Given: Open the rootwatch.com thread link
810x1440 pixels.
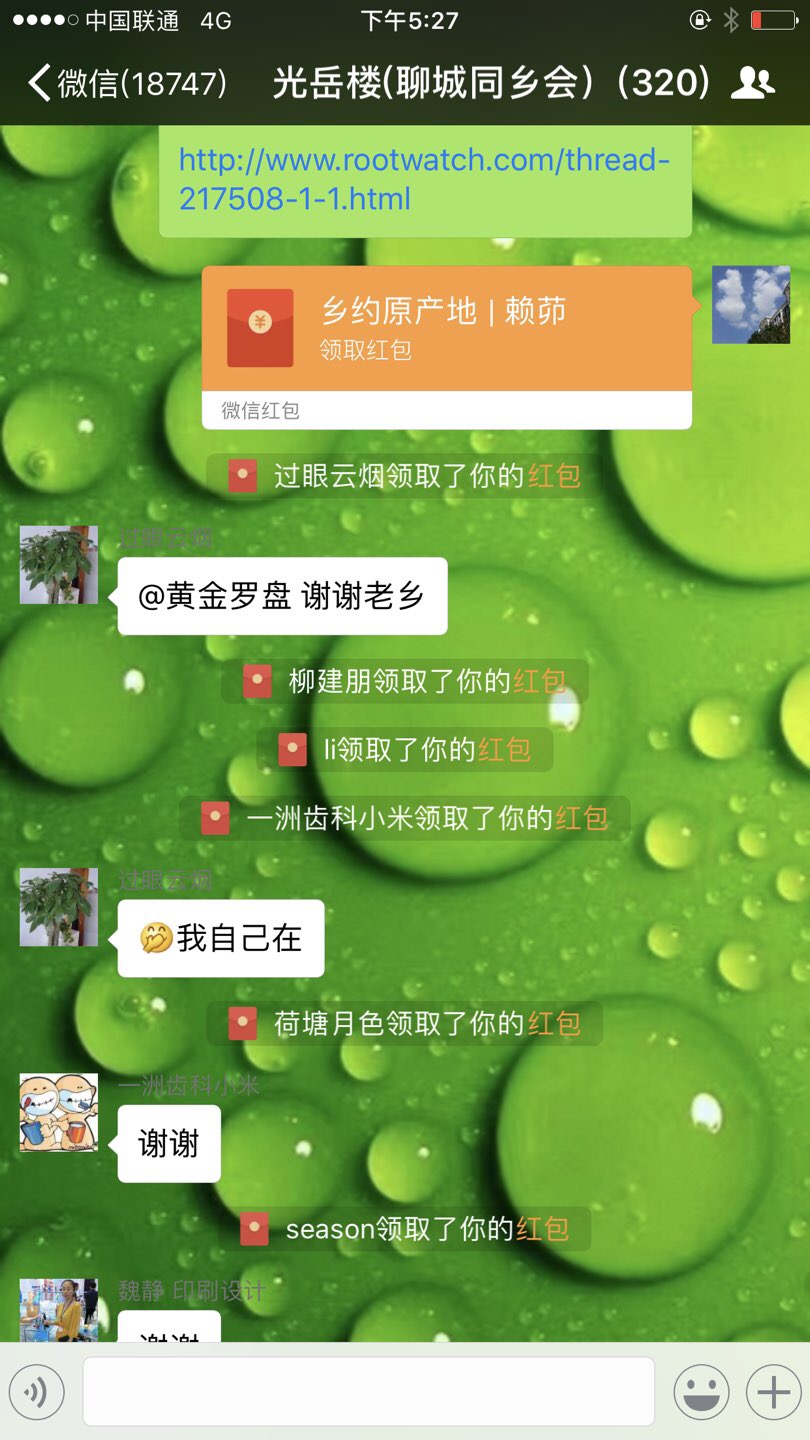Looking at the screenshot, I should [423, 179].
